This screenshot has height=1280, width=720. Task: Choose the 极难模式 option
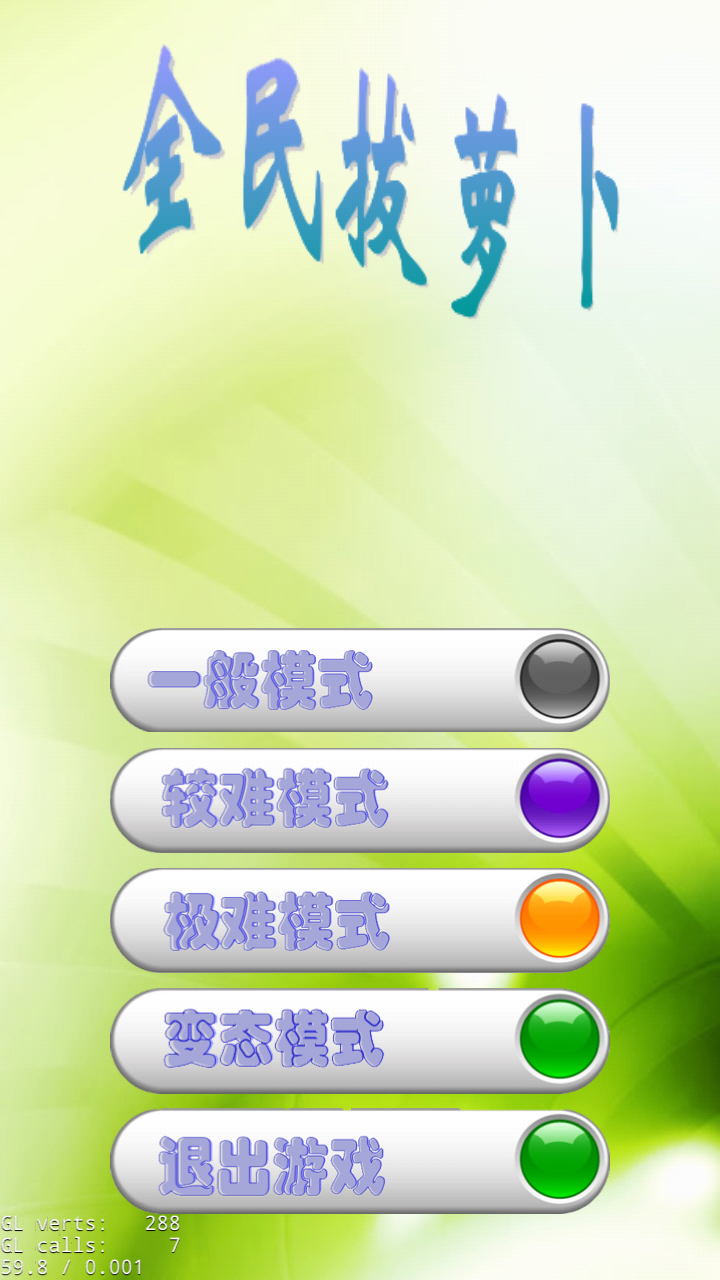pos(360,920)
